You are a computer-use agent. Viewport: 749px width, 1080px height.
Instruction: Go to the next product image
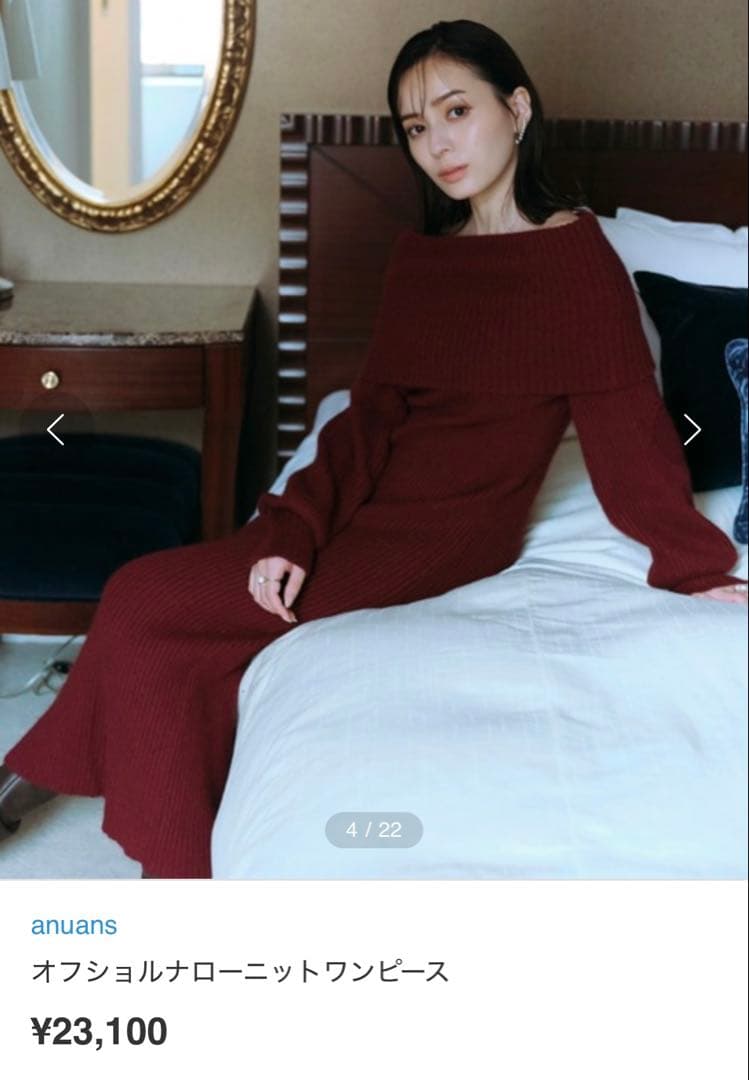coord(692,430)
